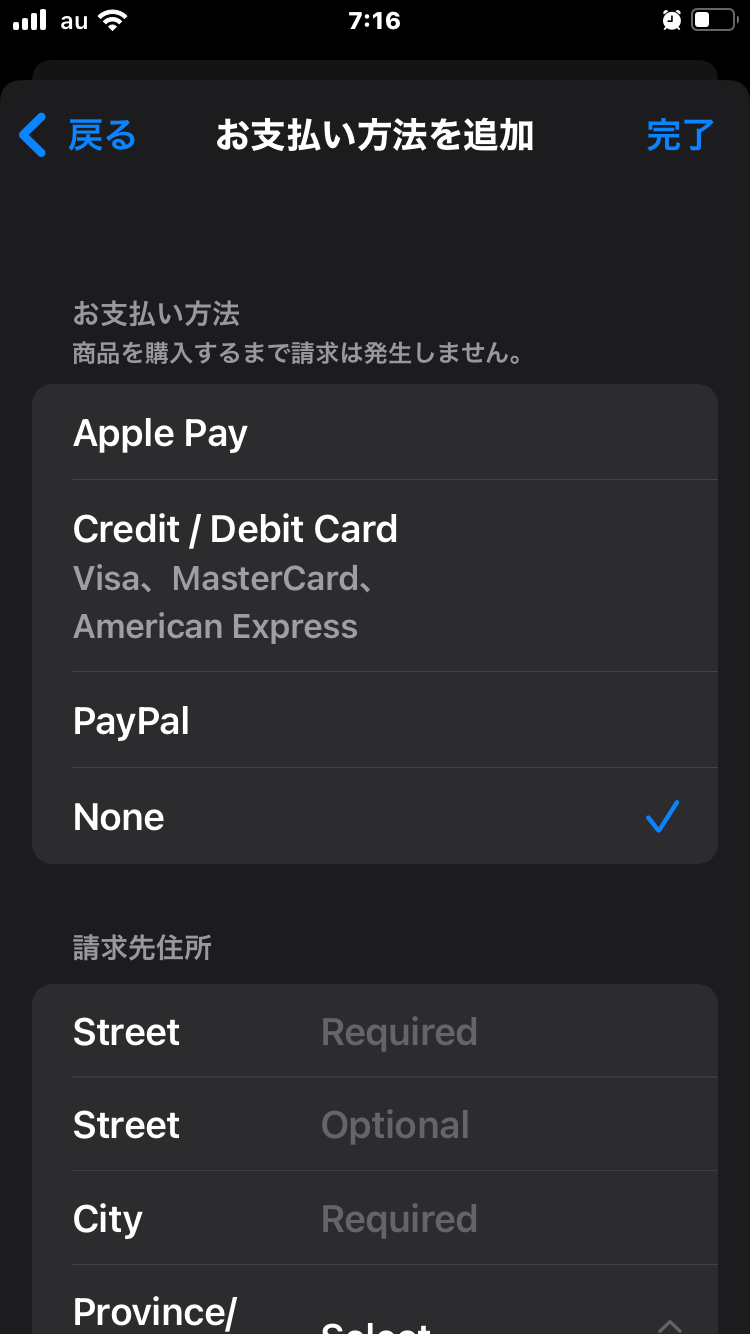Tap the back chevron icon
Viewport: 750px width, 1334px height.
(x=31, y=135)
